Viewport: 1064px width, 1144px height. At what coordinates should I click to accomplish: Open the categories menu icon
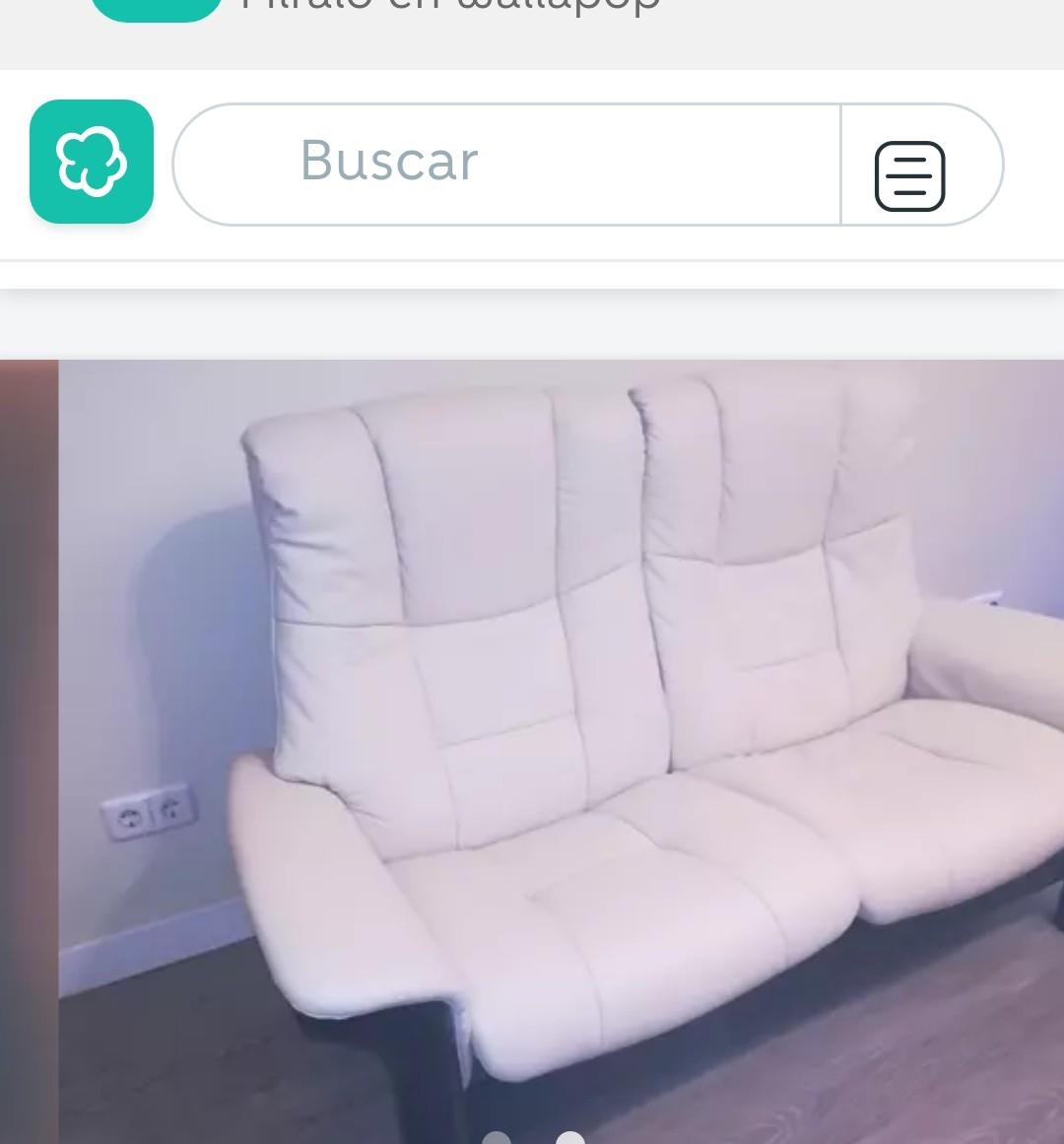click(909, 176)
